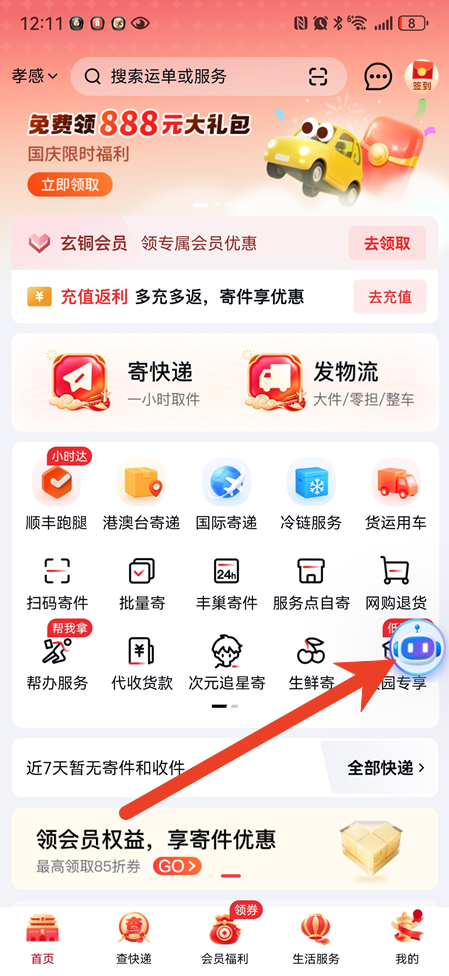Tap the scan icon in search bar

pos(318,77)
